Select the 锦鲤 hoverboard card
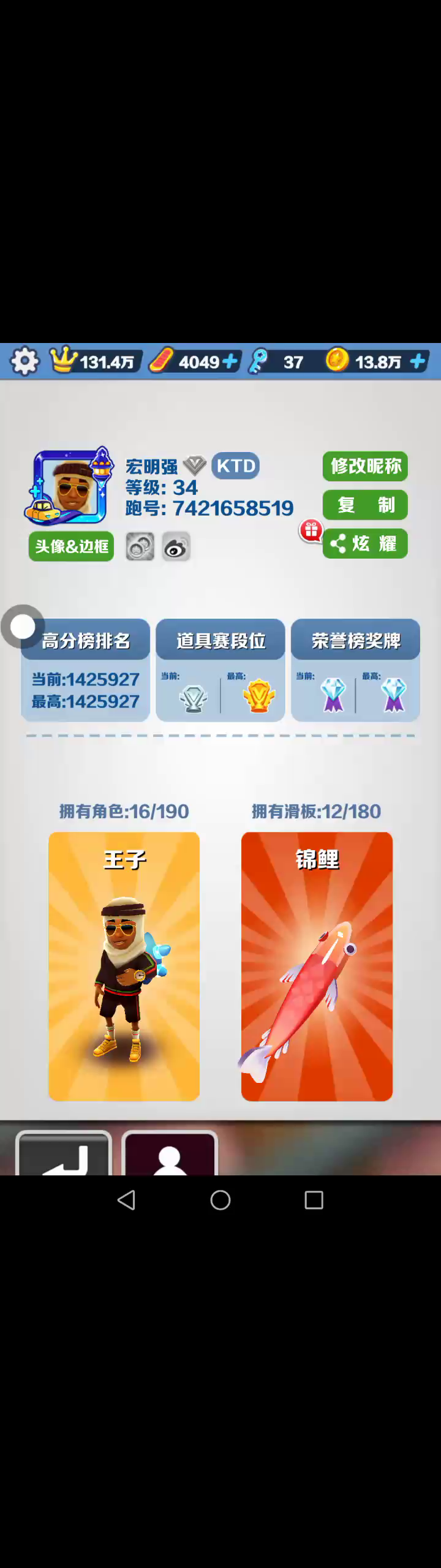Viewport: 441px width, 1568px height. [x=317, y=966]
